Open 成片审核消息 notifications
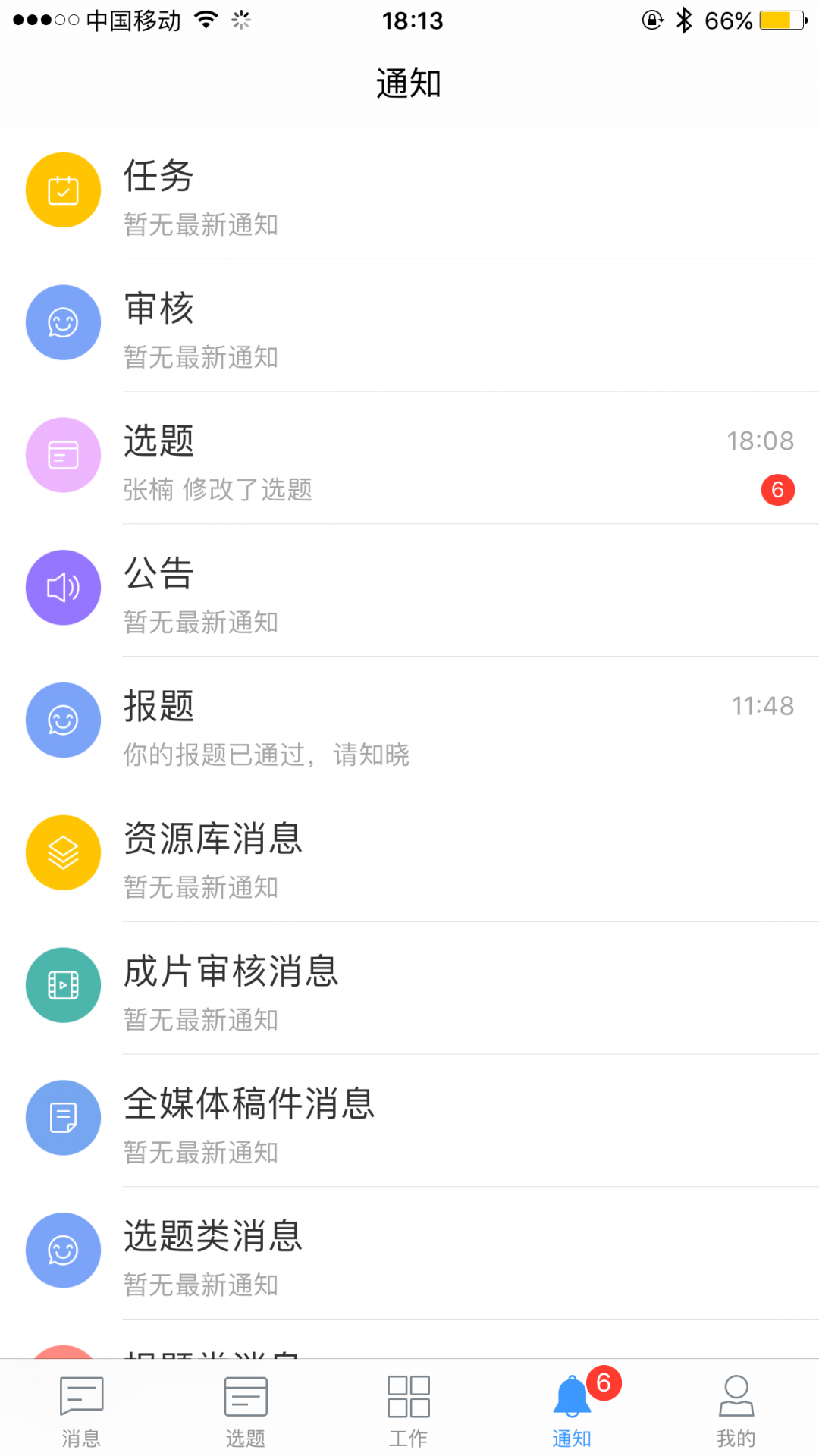 (x=409, y=990)
